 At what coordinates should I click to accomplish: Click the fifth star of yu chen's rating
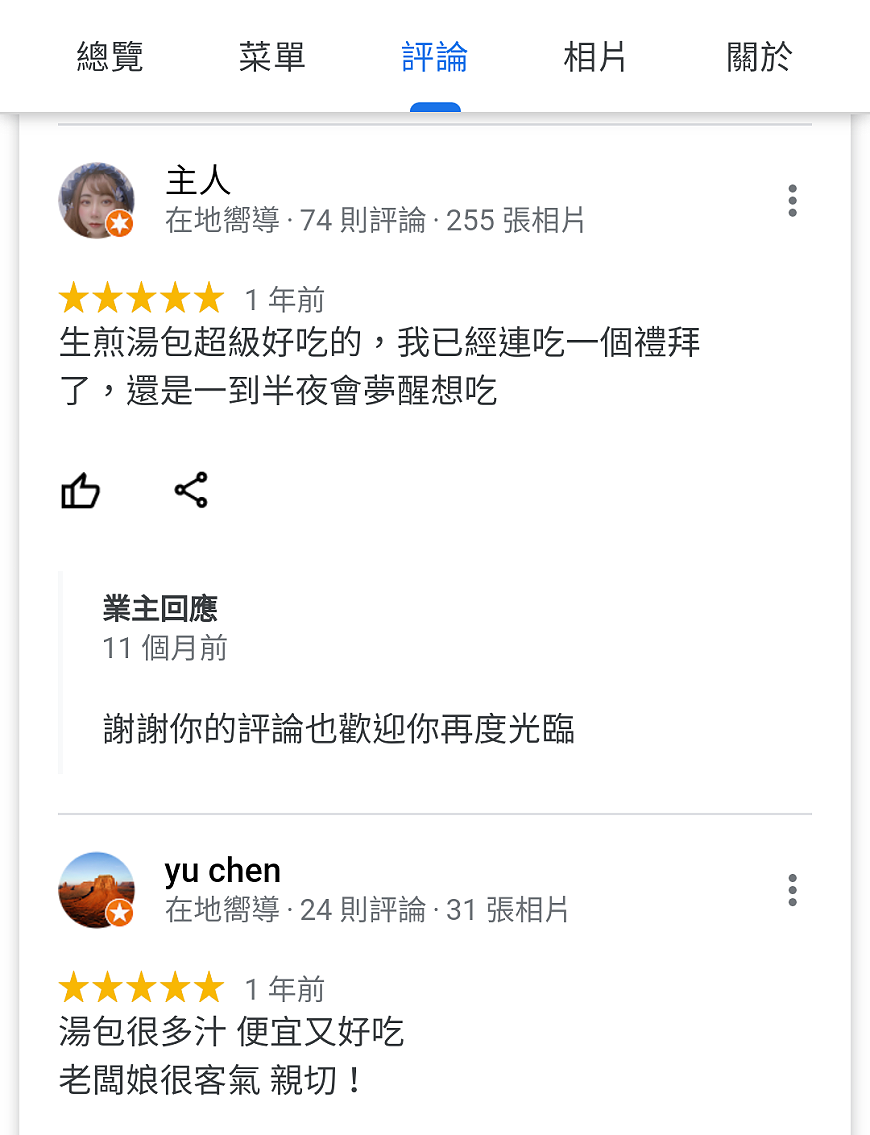tap(209, 988)
